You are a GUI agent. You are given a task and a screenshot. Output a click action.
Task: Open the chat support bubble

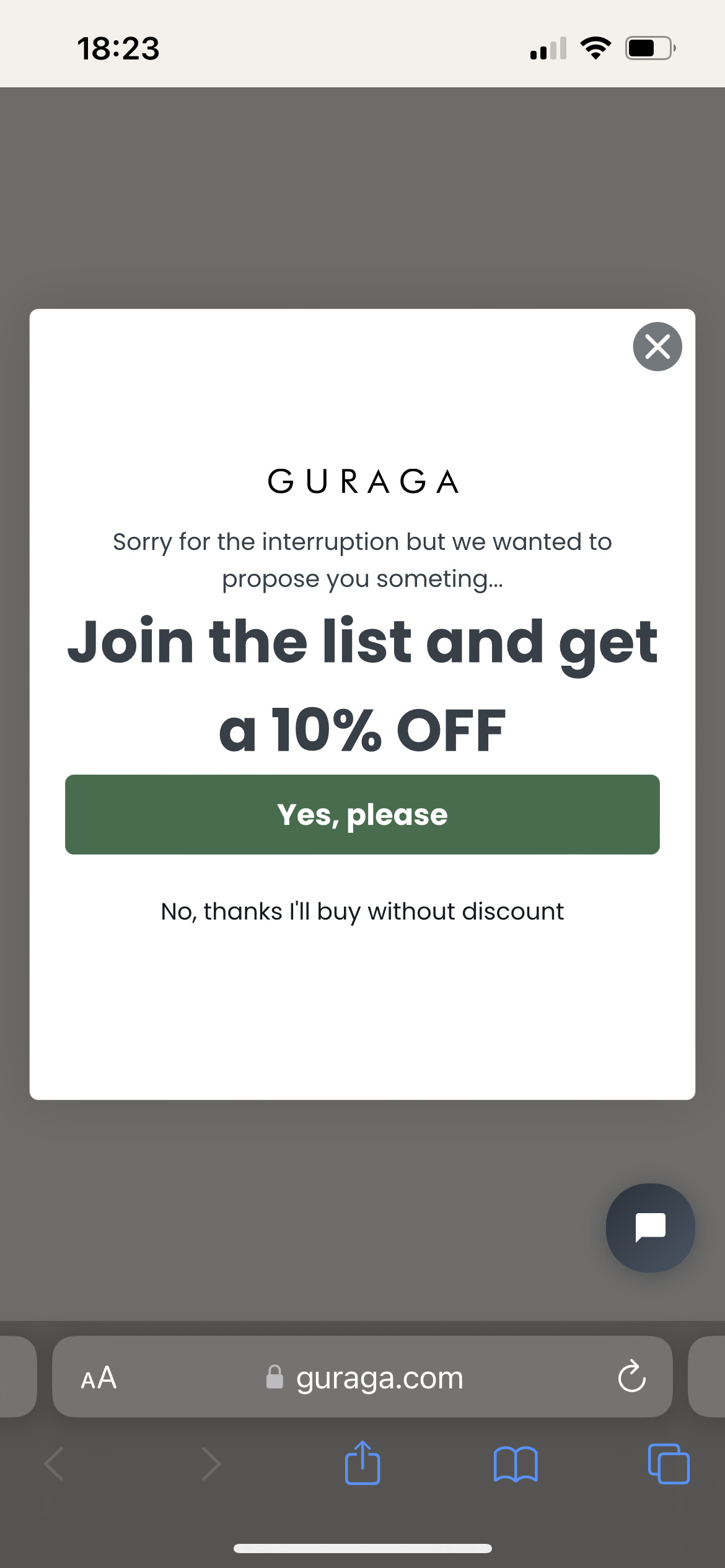(x=651, y=1228)
